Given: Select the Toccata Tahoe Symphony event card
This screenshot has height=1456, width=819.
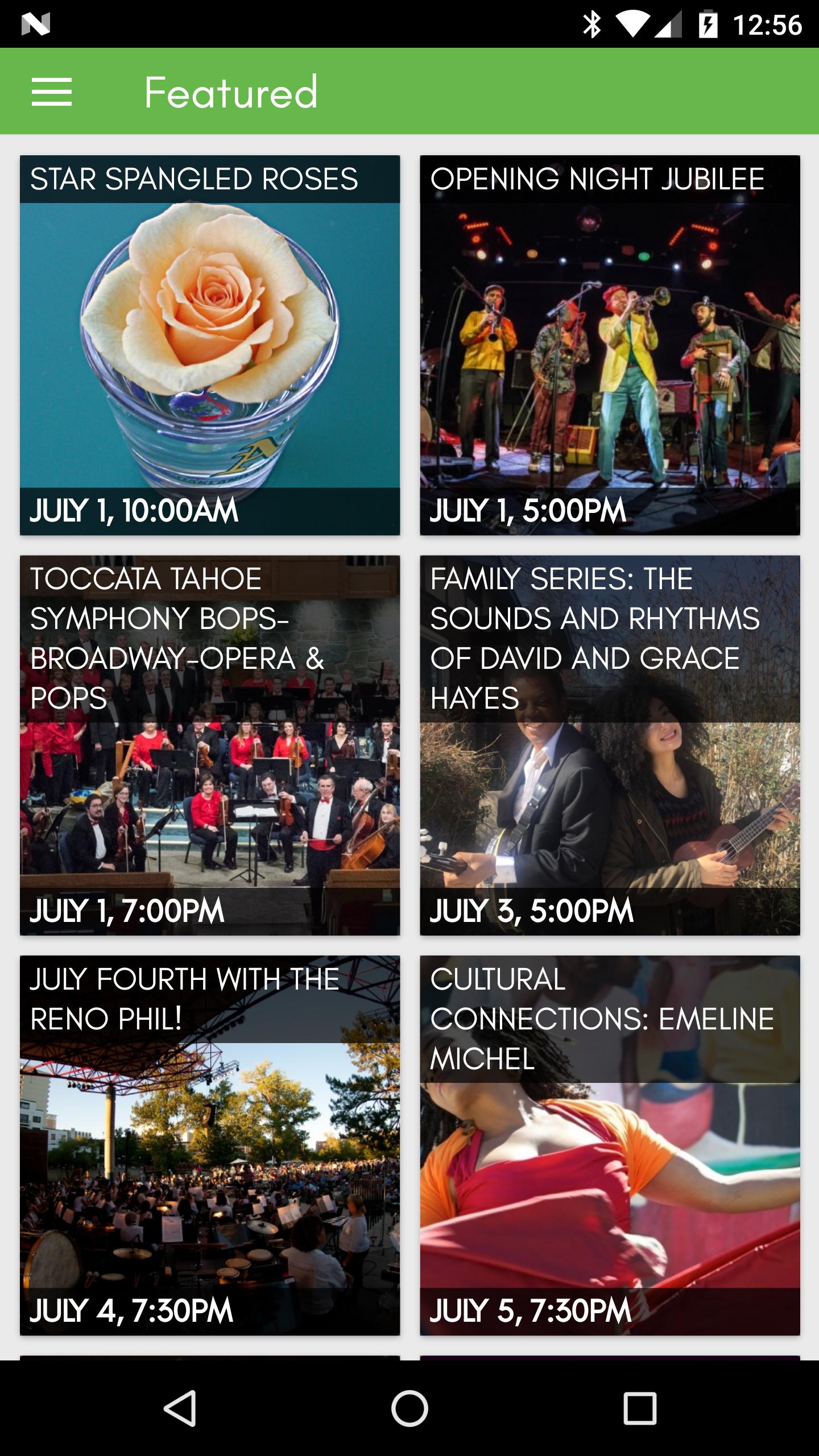Looking at the screenshot, I should (x=210, y=745).
